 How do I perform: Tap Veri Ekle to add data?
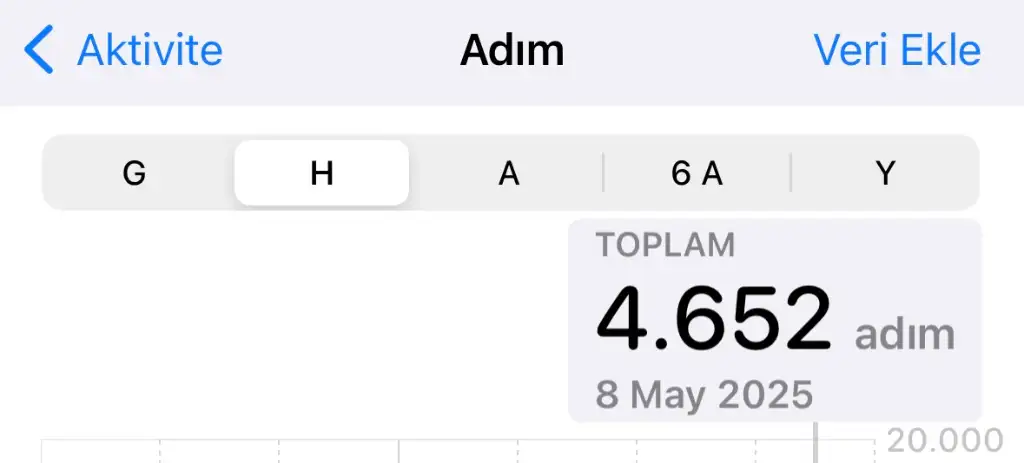click(x=897, y=50)
